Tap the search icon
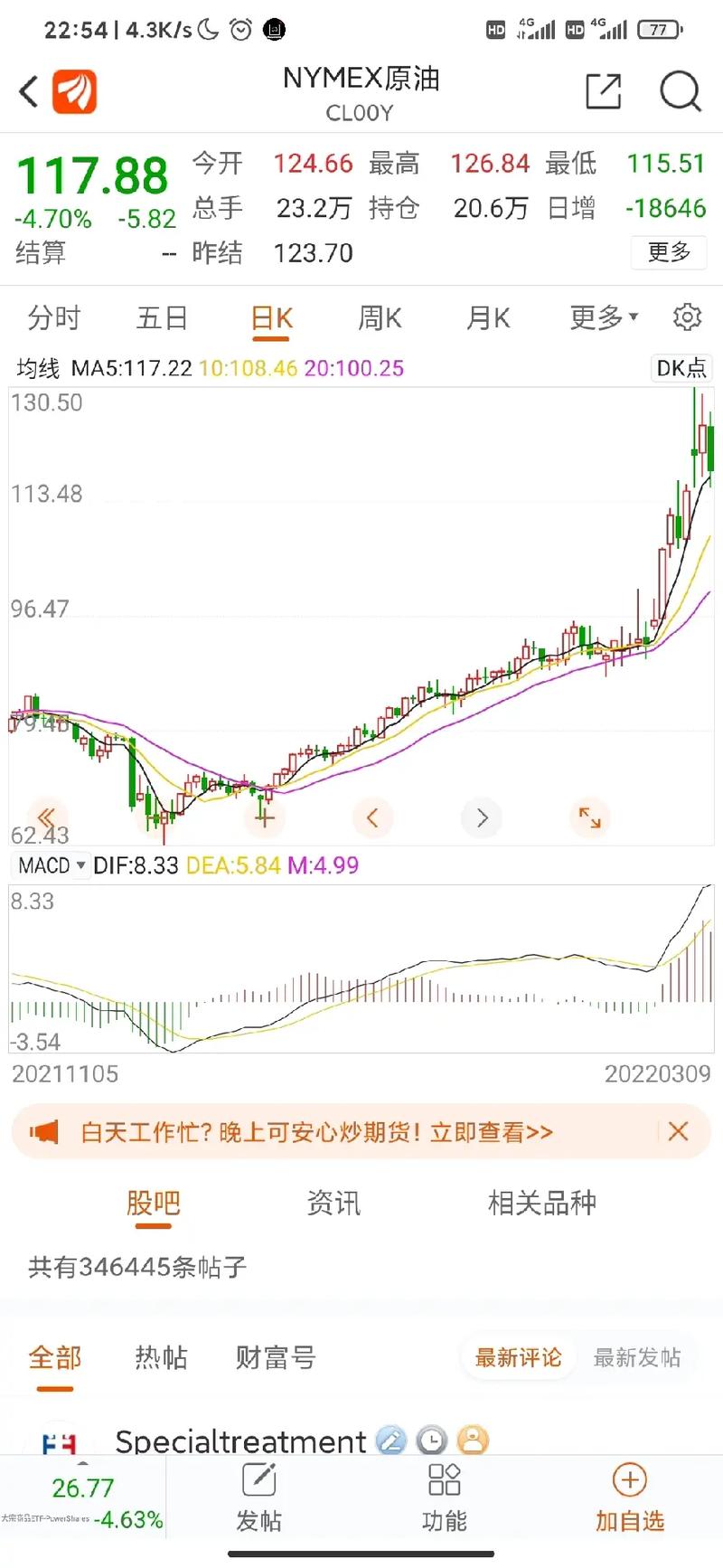The image size is (723, 1568). pos(680,91)
